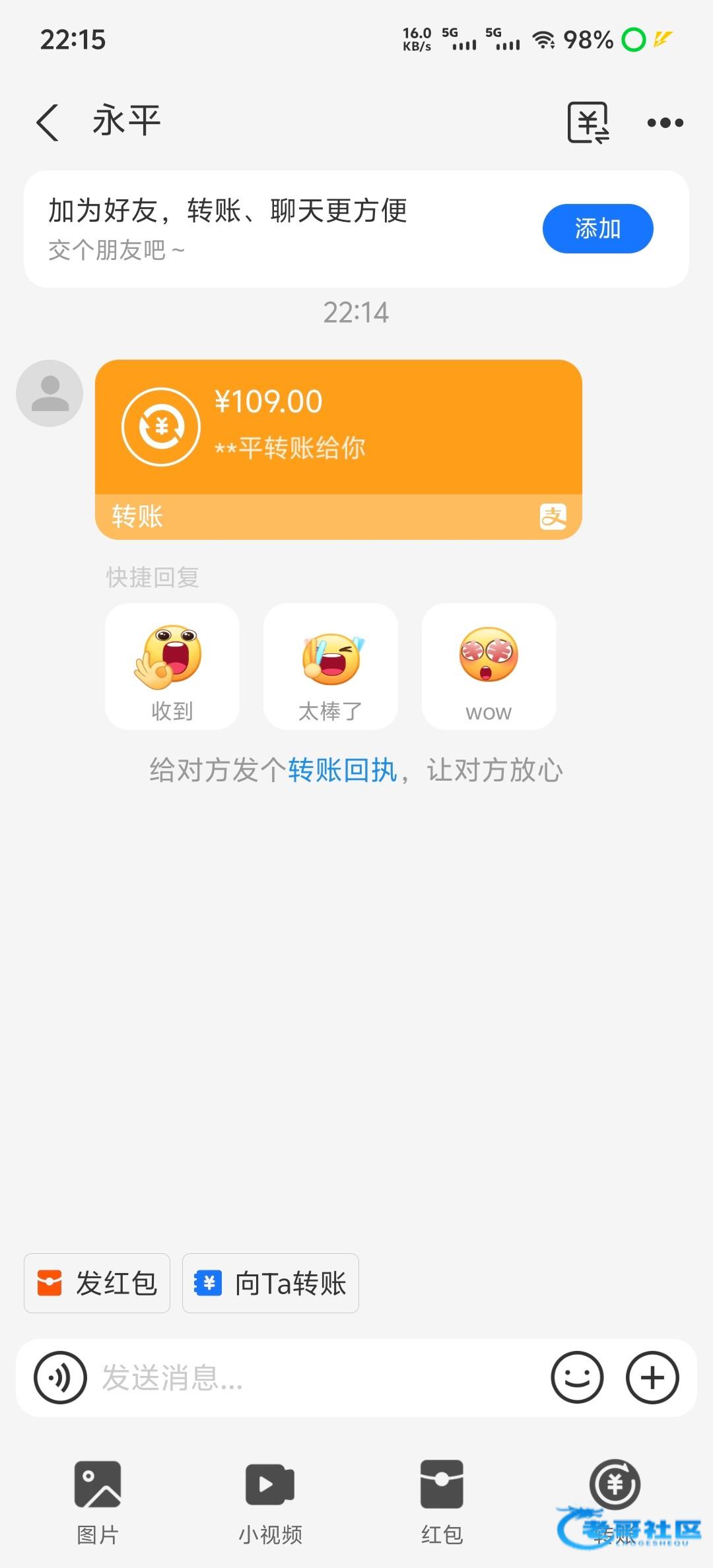Send the 收到 quick reply
713x1568 pixels.
(172, 666)
